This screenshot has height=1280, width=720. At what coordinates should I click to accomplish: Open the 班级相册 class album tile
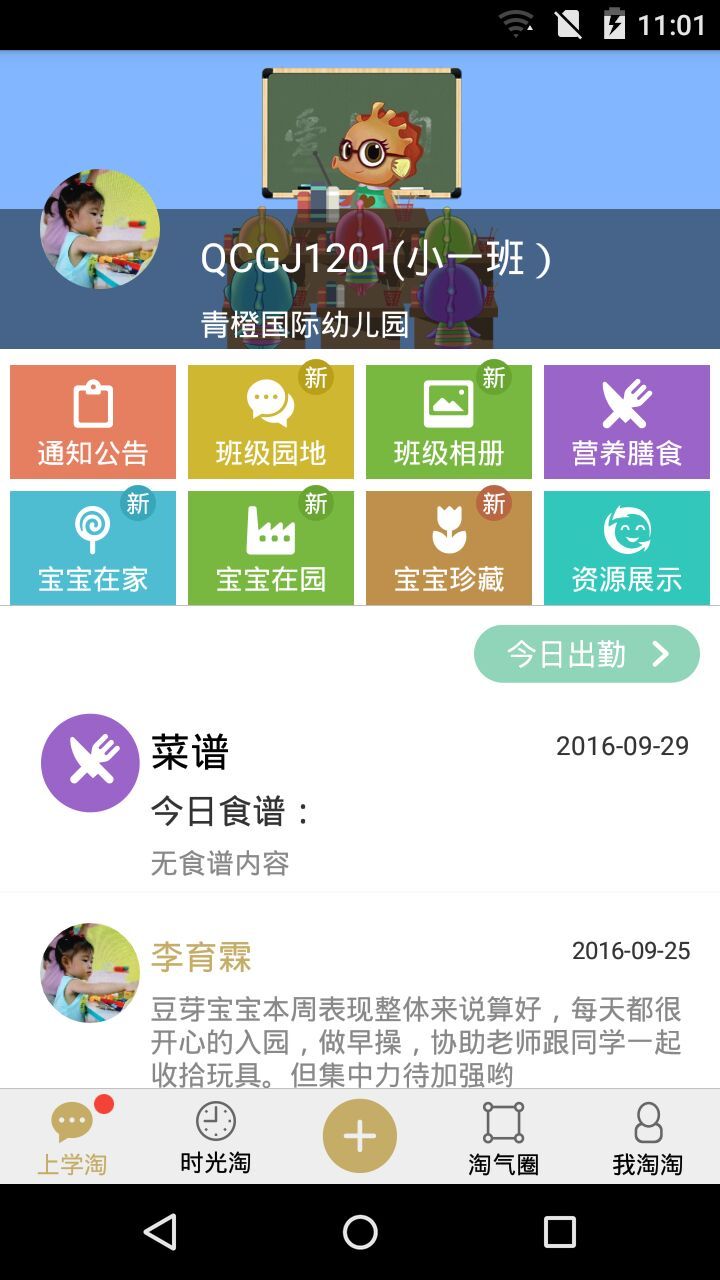click(449, 422)
